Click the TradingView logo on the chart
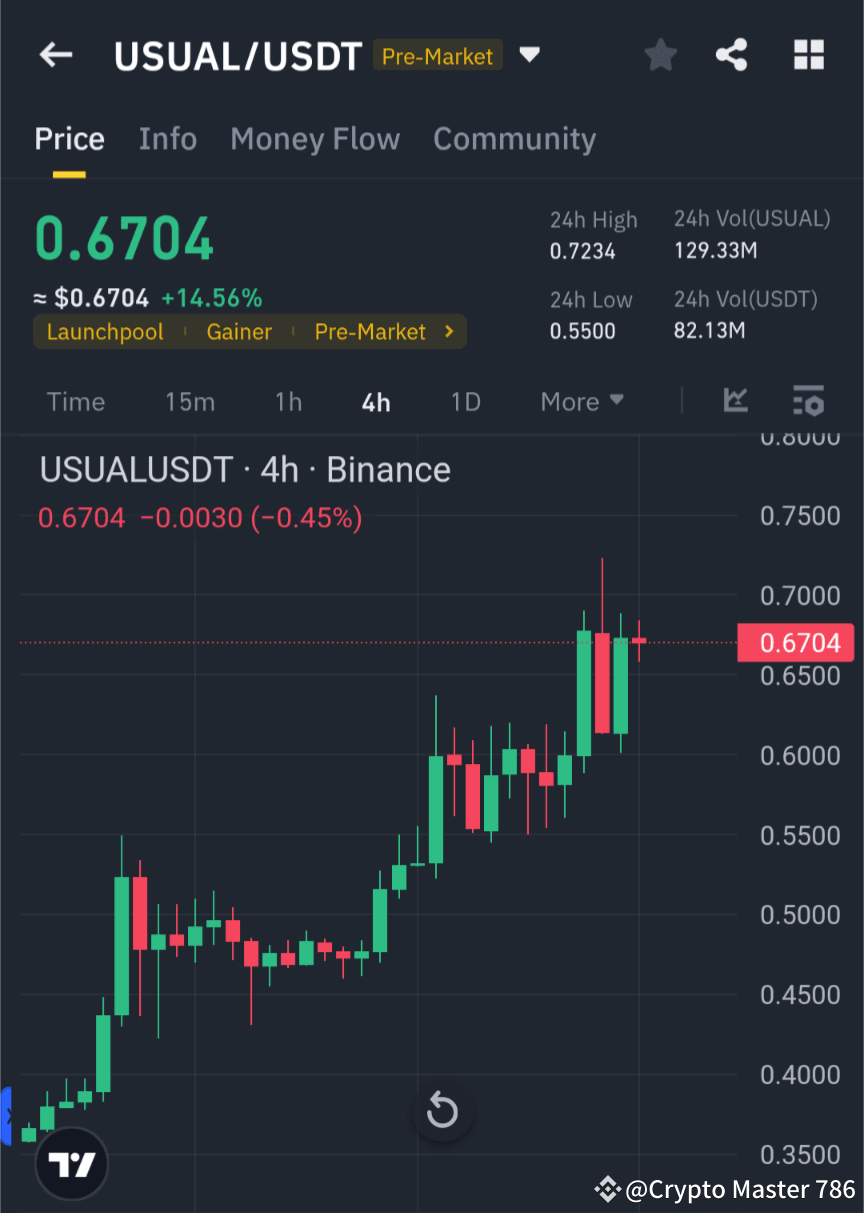 tap(70, 1163)
